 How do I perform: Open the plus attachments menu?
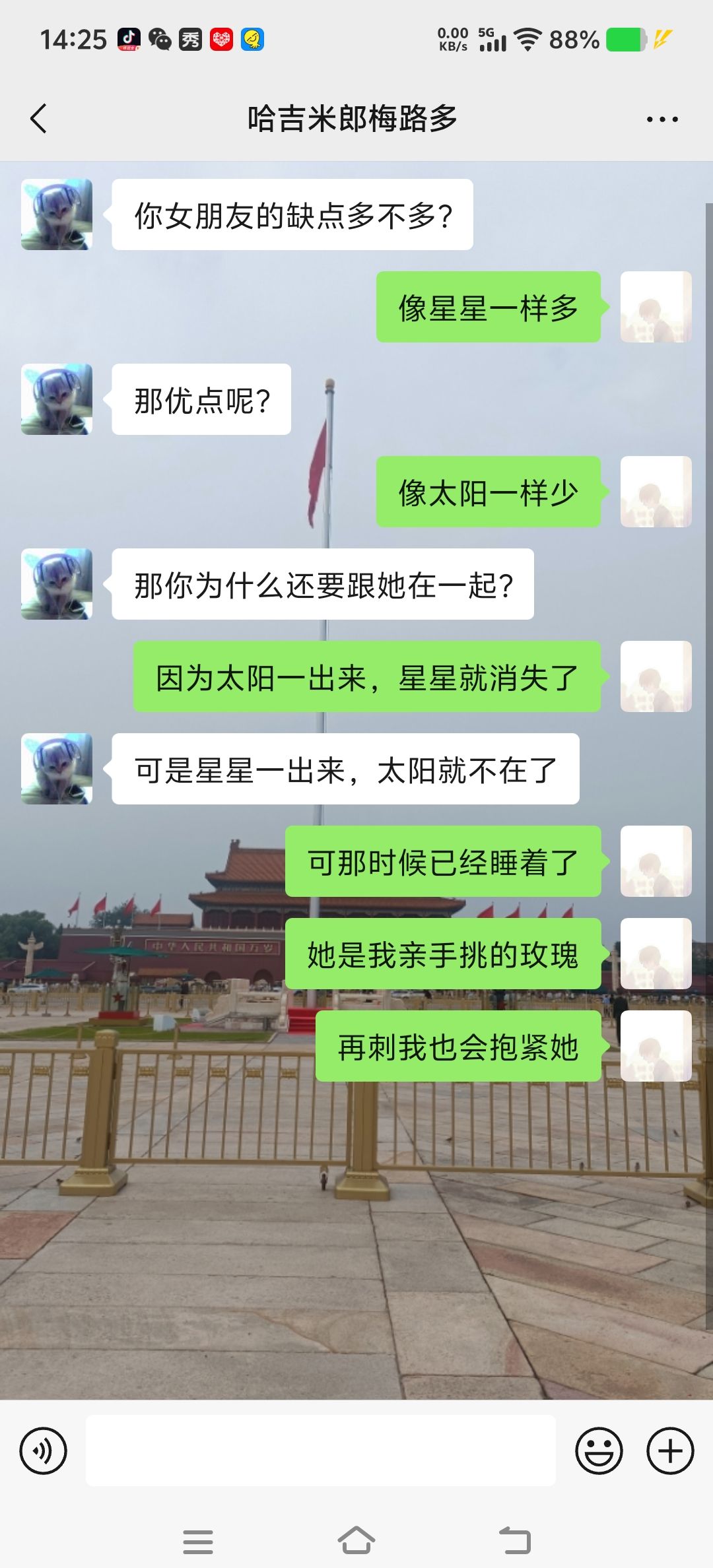pos(669,1451)
